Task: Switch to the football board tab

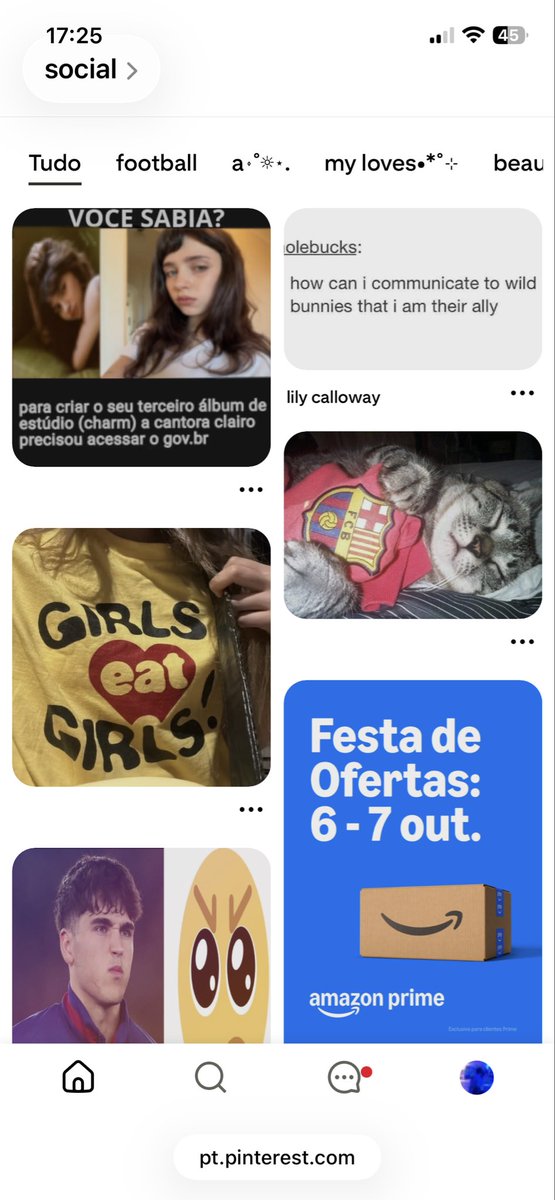Action: point(156,163)
